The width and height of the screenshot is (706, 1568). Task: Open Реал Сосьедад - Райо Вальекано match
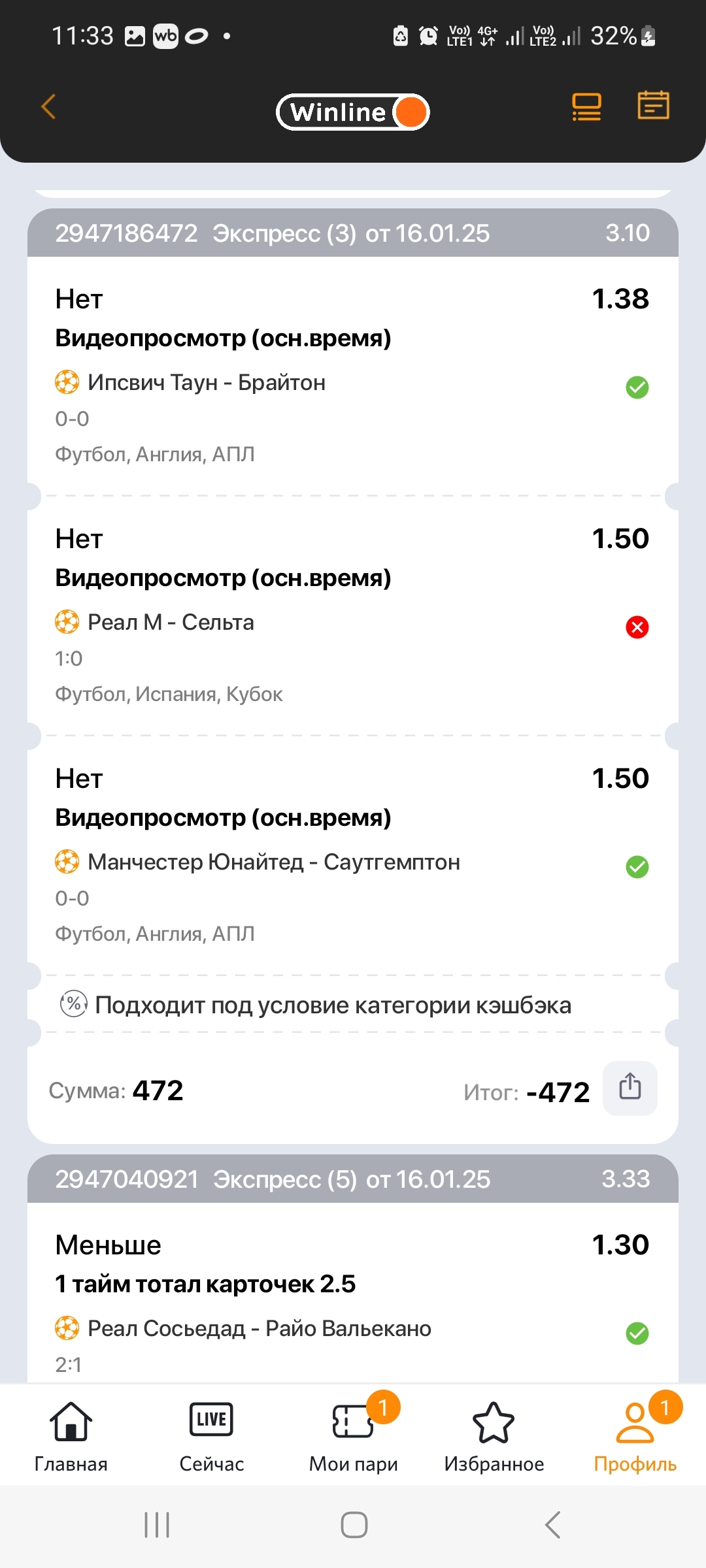point(260,1328)
